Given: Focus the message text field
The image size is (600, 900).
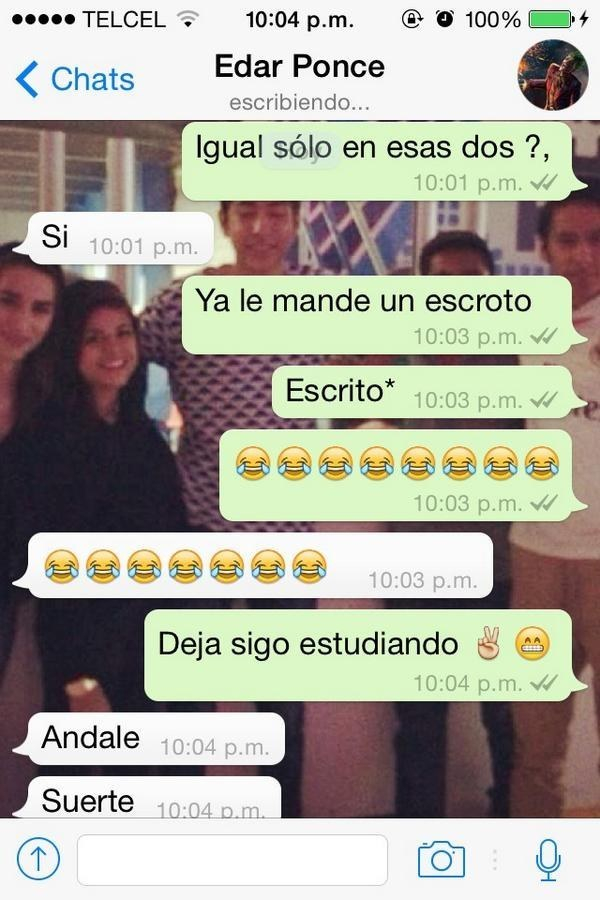Looking at the screenshot, I should click(x=232, y=860).
